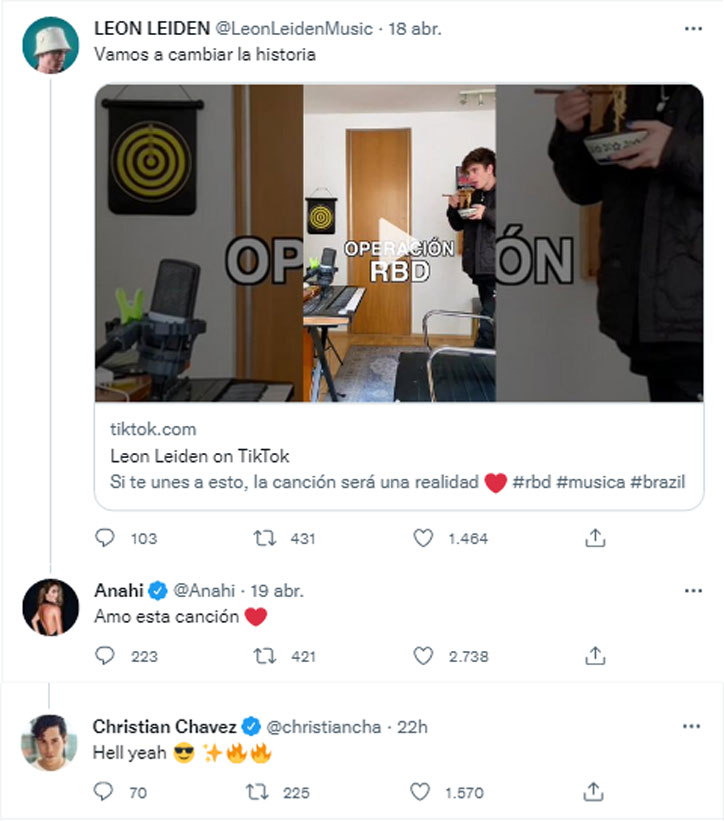Open Leon Leiden's profile picture

point(50,45)
